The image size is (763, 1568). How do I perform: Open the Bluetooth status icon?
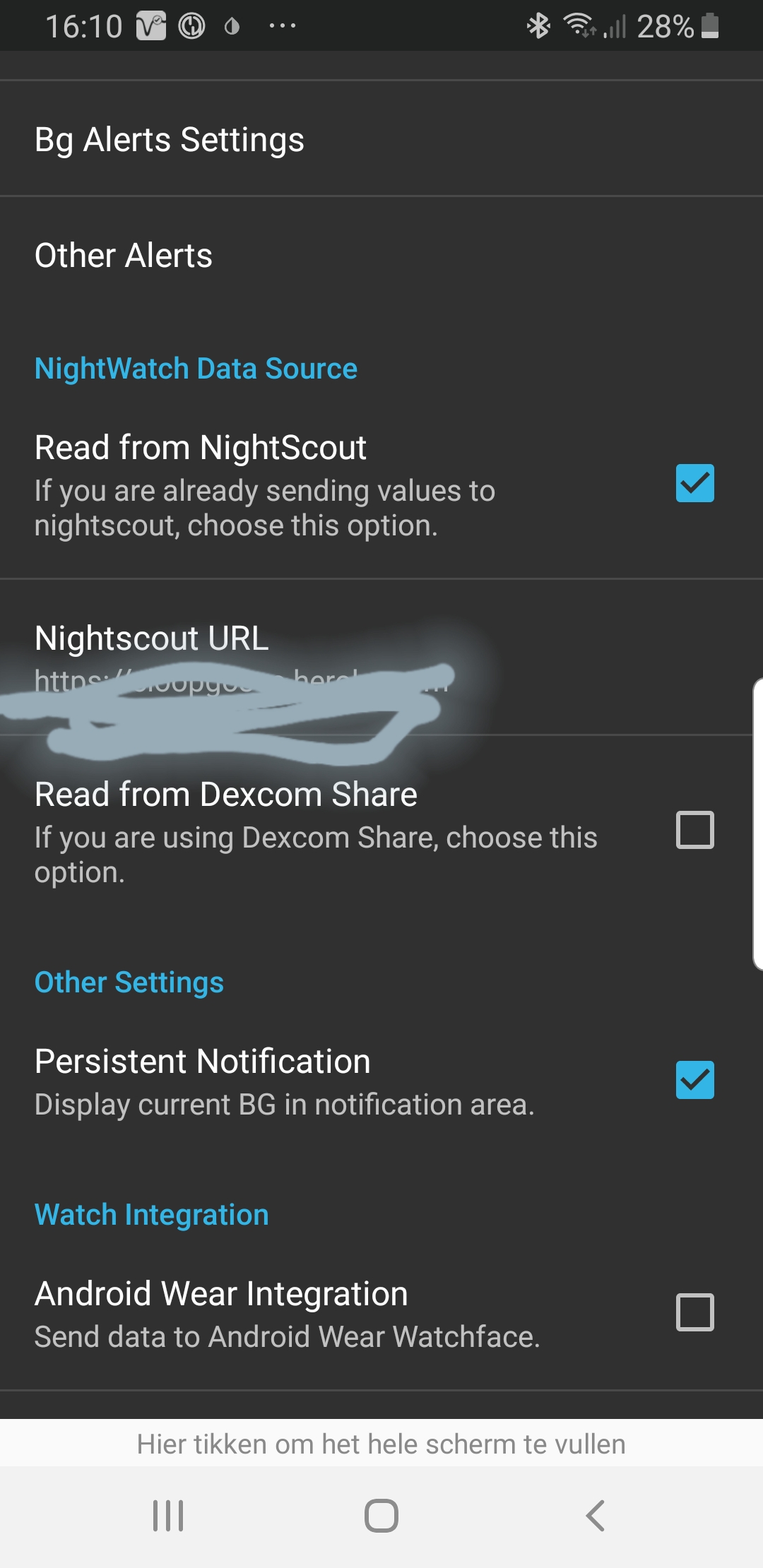[538, 25]
